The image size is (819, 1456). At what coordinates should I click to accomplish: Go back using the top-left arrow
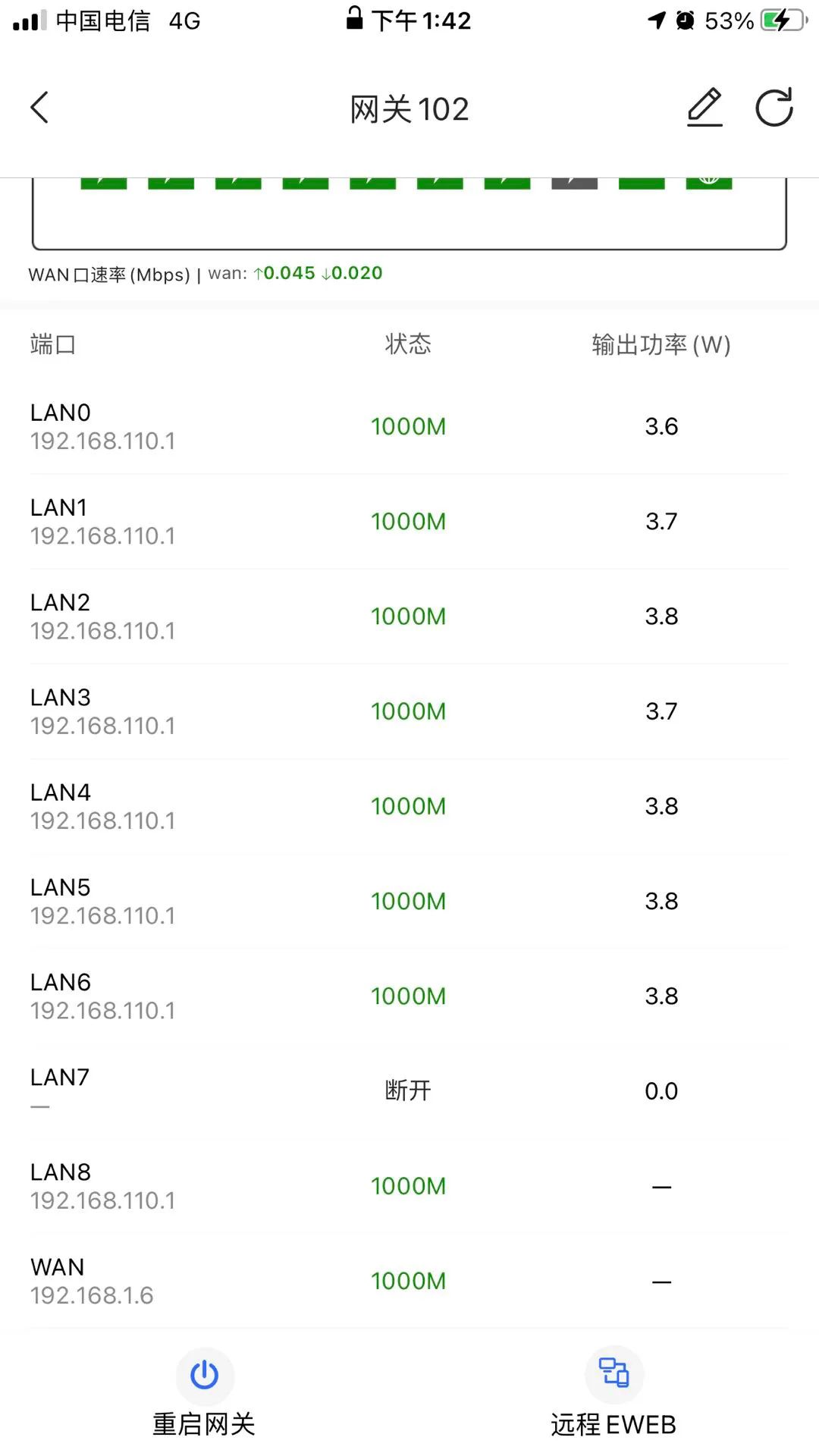[x=39, y=108]
